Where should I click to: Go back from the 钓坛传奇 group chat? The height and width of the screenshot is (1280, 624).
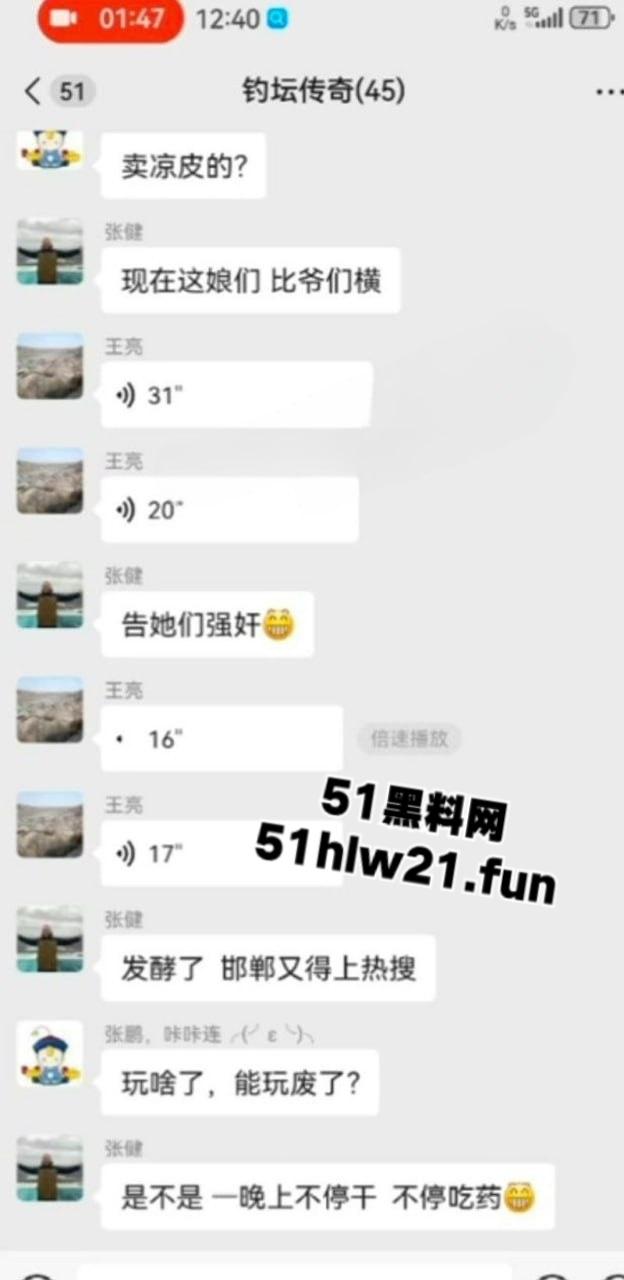[34, 92]
